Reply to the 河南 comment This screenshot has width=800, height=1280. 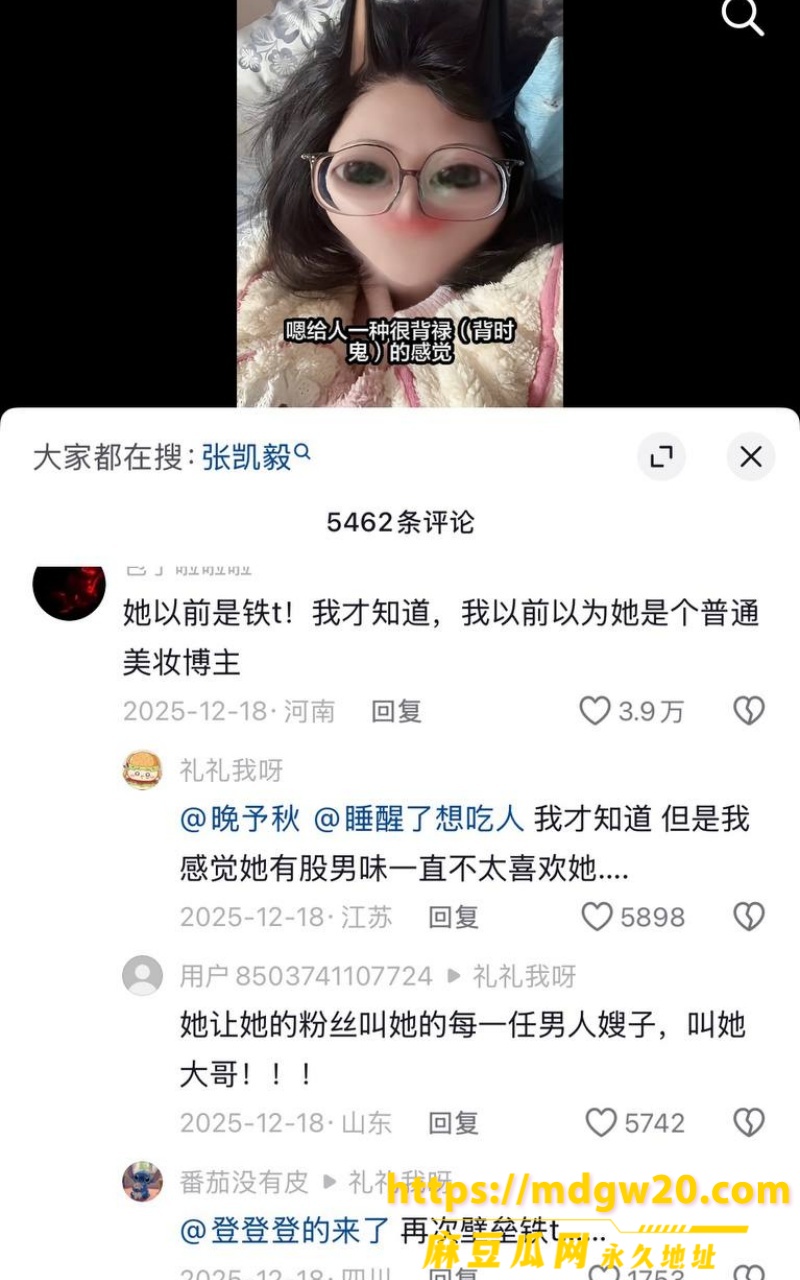pos(397,711)
